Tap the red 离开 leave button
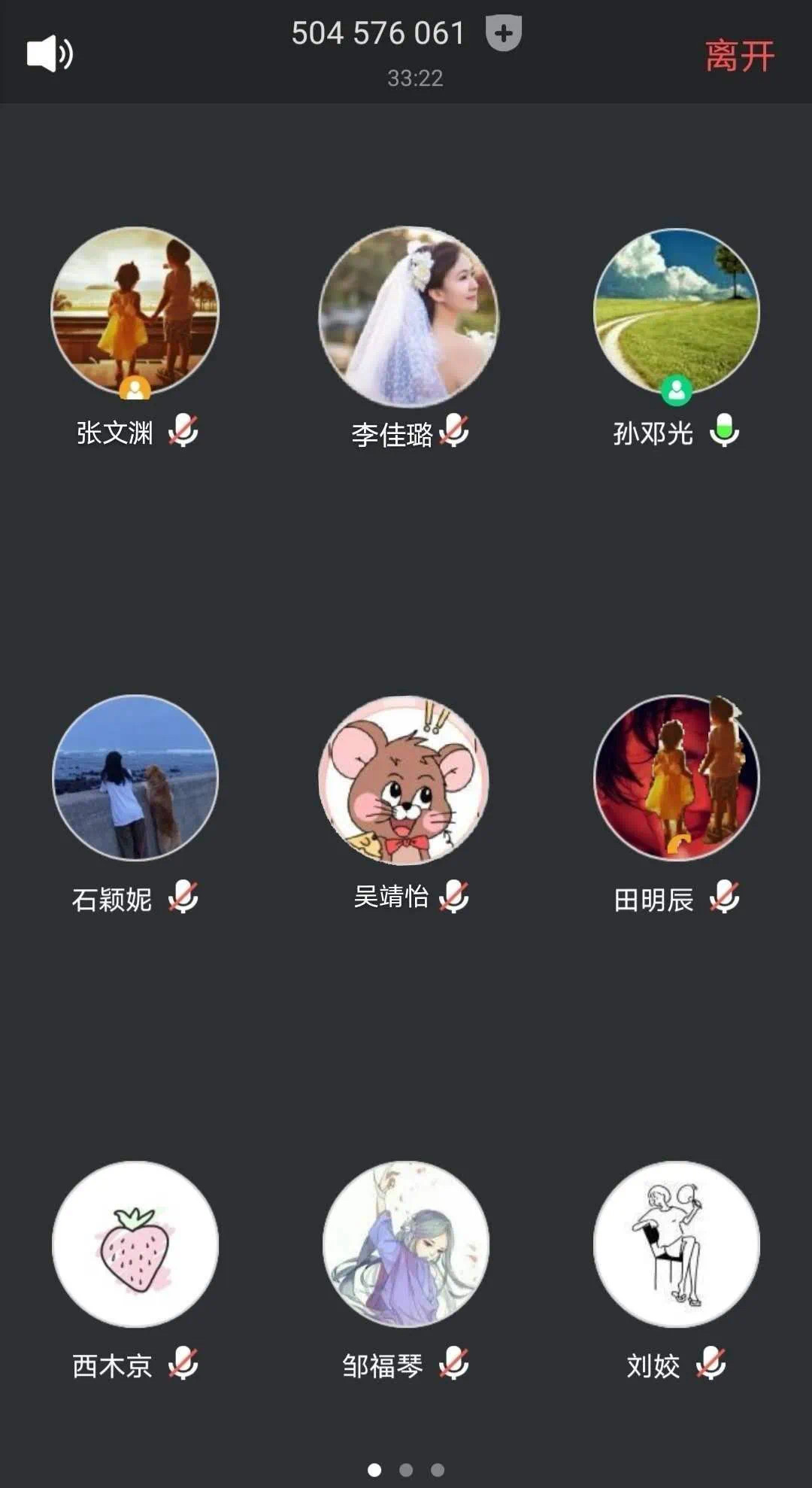Screen dimensions: 812x1488 pyautogui.click(x=740, y=56)
